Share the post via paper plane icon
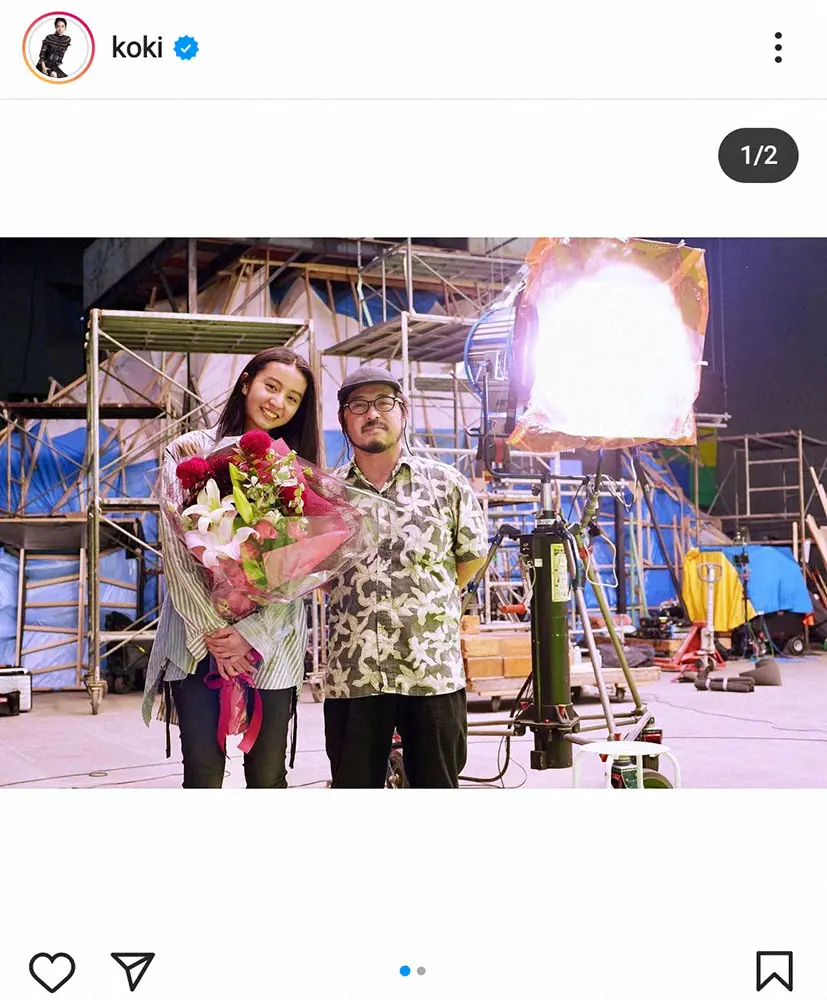 (x=132, y=971)
